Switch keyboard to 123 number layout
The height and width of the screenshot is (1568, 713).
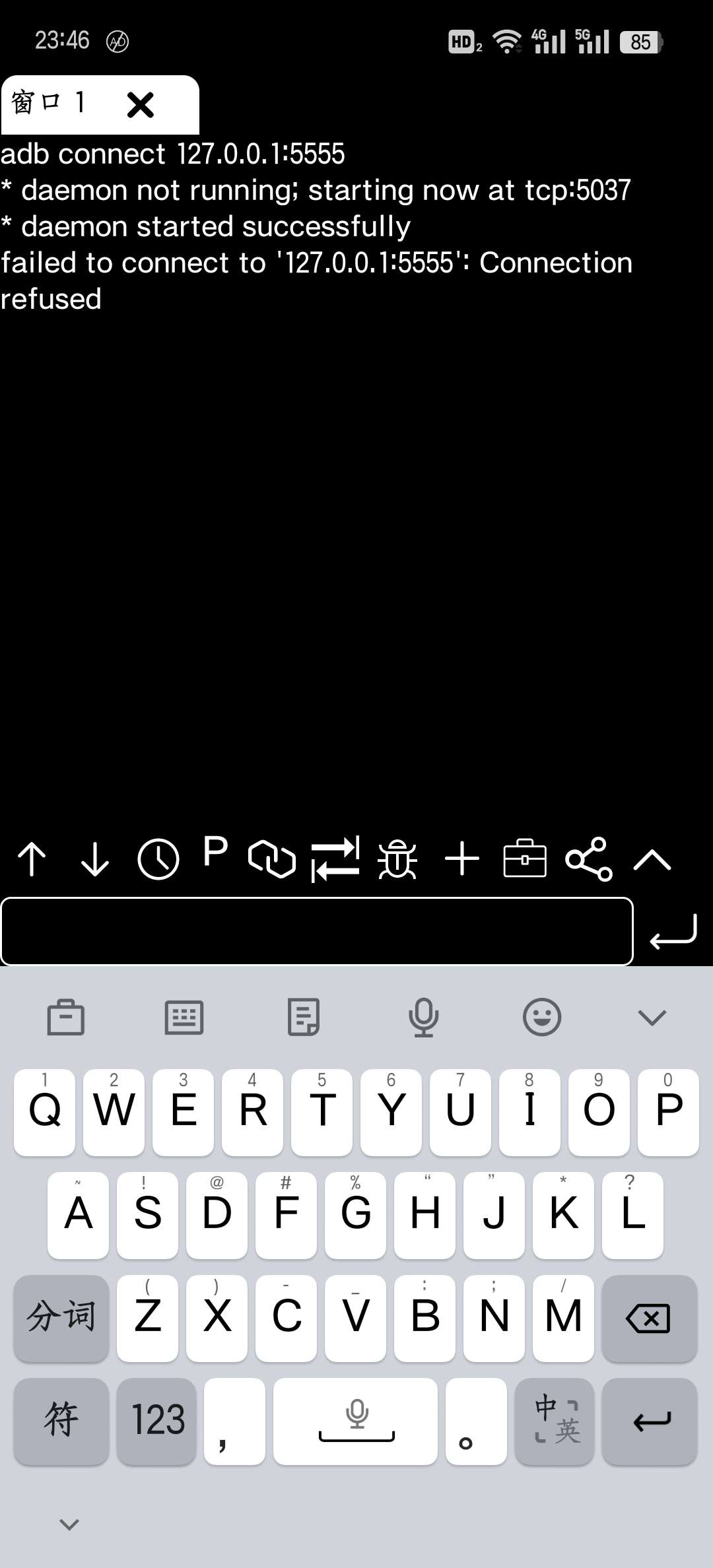click(158, 1420)
